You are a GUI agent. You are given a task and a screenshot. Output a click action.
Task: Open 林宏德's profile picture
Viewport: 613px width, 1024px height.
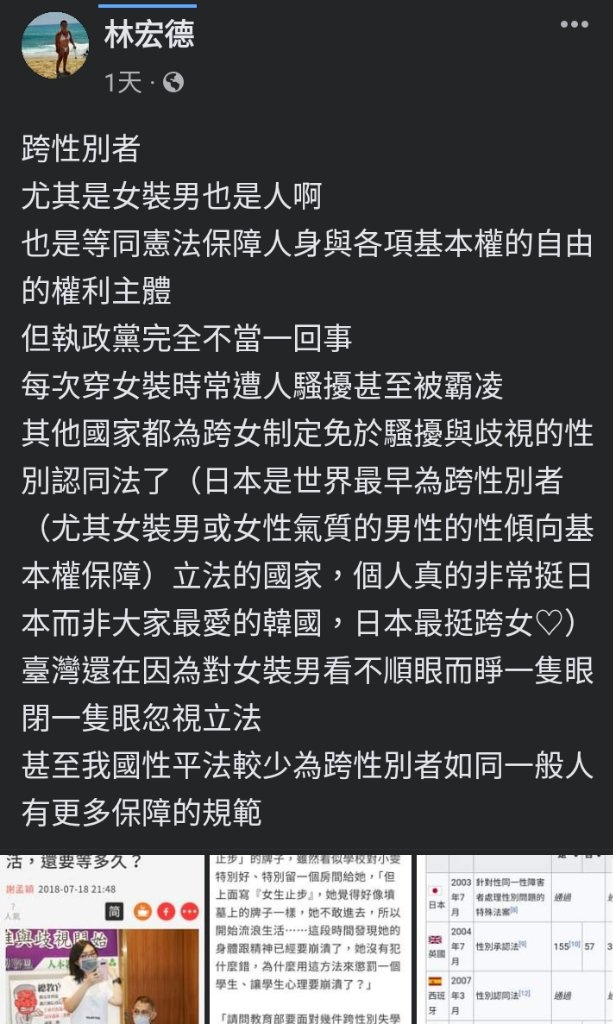click(54, 45)
